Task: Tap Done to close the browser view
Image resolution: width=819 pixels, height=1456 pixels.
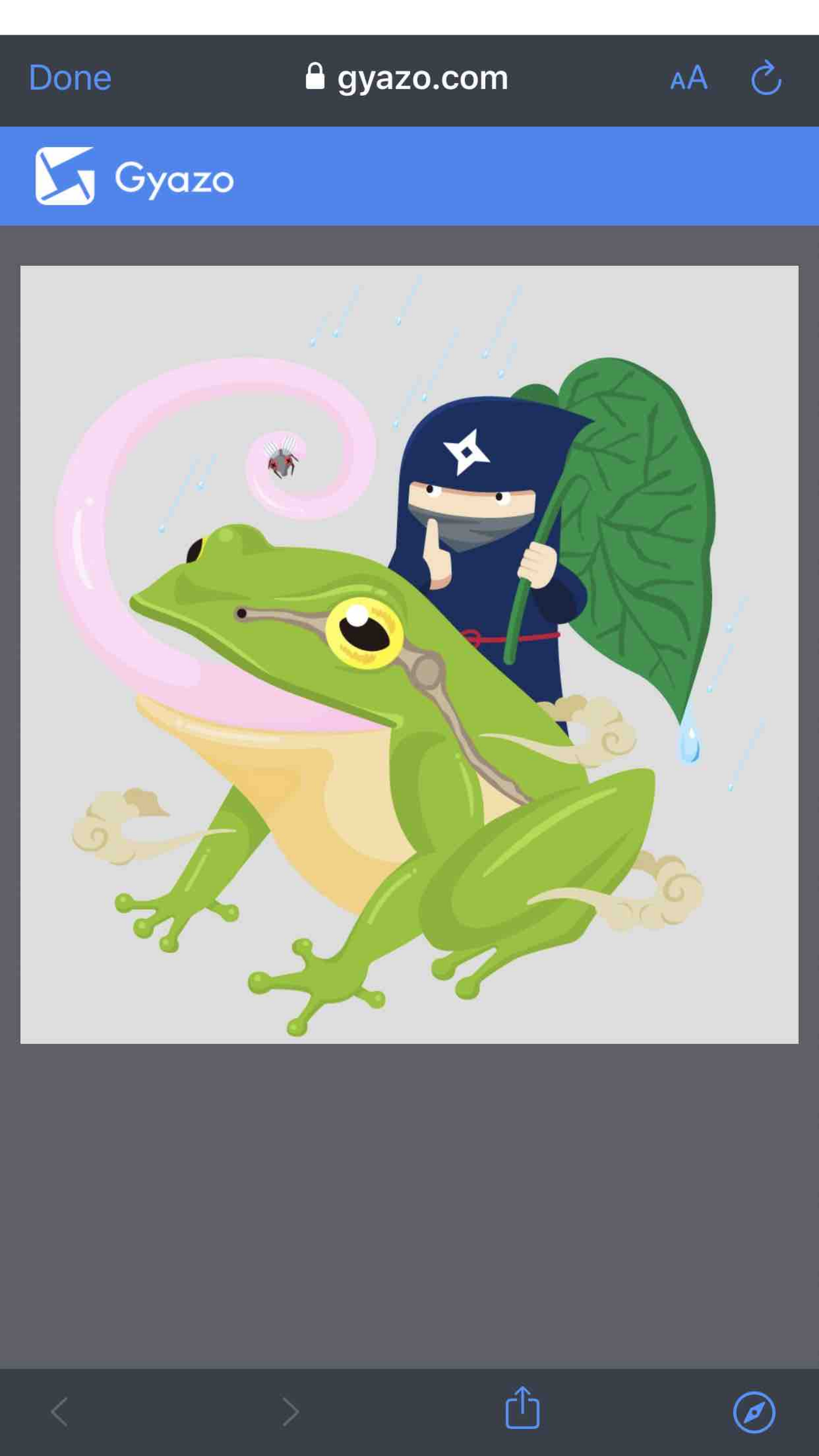Action: pyautogui.click(x=70, y=78)
